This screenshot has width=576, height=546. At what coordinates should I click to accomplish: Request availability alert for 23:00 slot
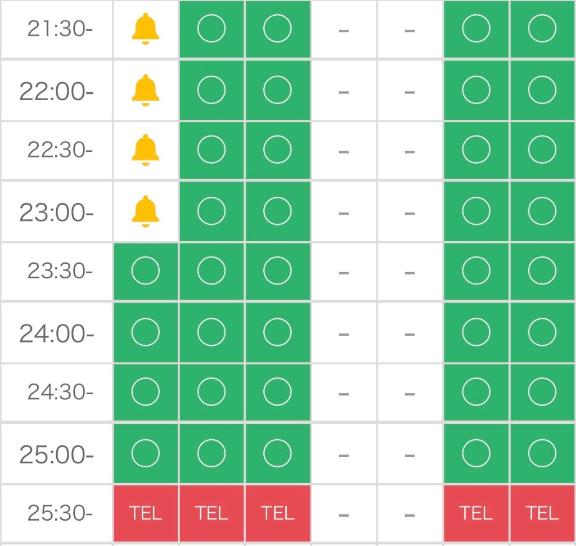pos(145,211)
